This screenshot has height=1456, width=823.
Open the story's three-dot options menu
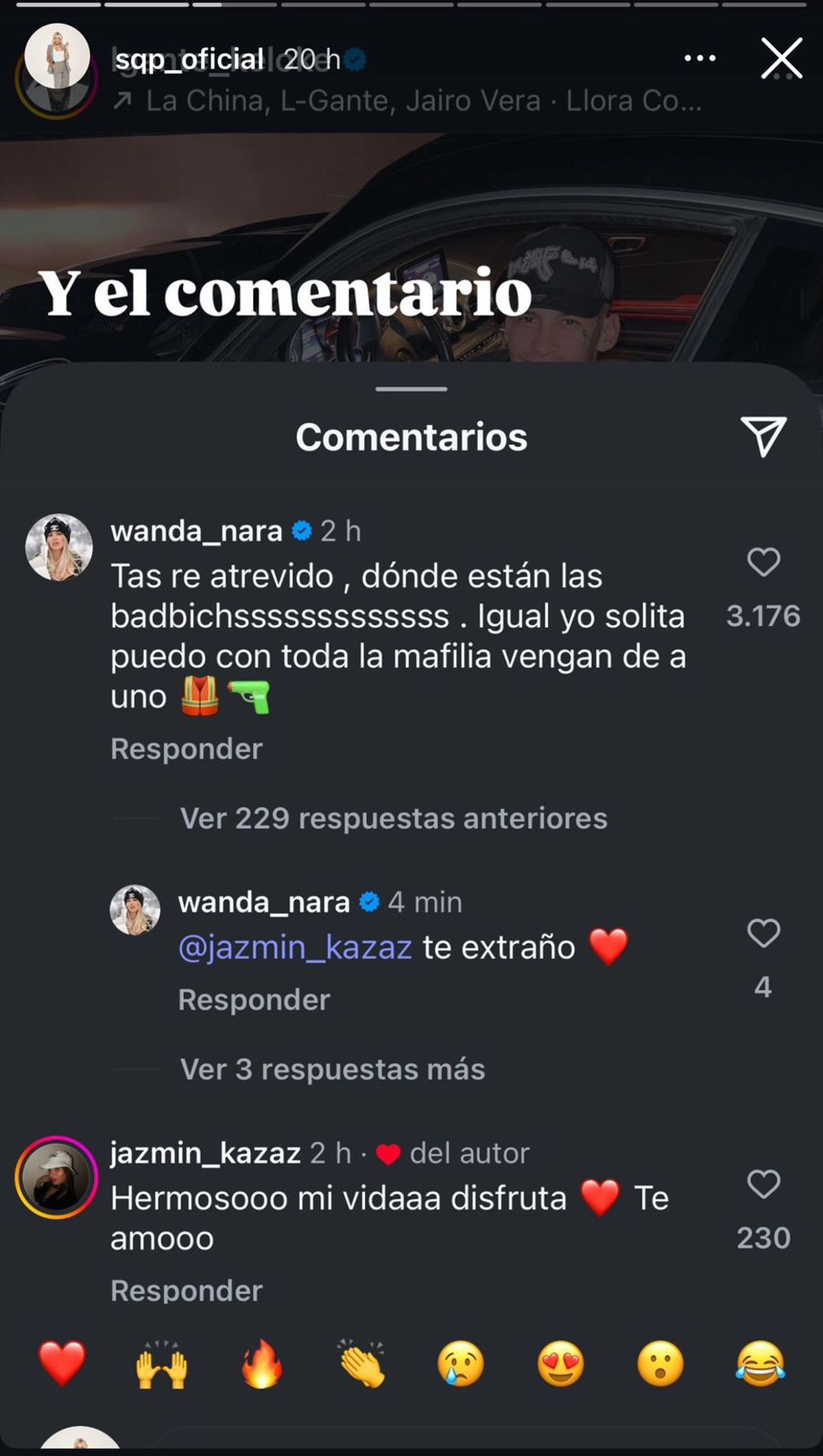coord(700,59)
